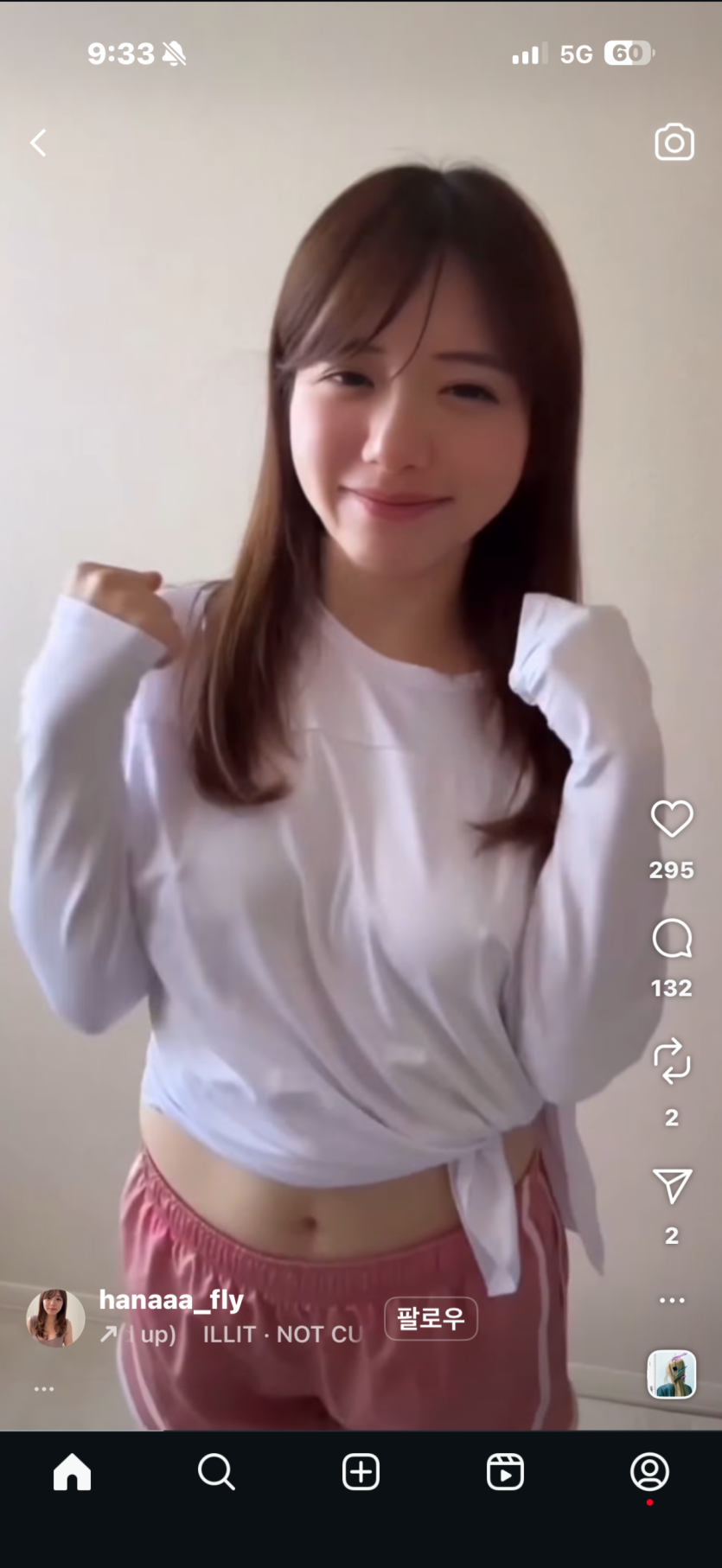Viewport: 722px width, 1568px height.
Task: Share this reel via the paper plane icon
Action: pos(672,1186)
